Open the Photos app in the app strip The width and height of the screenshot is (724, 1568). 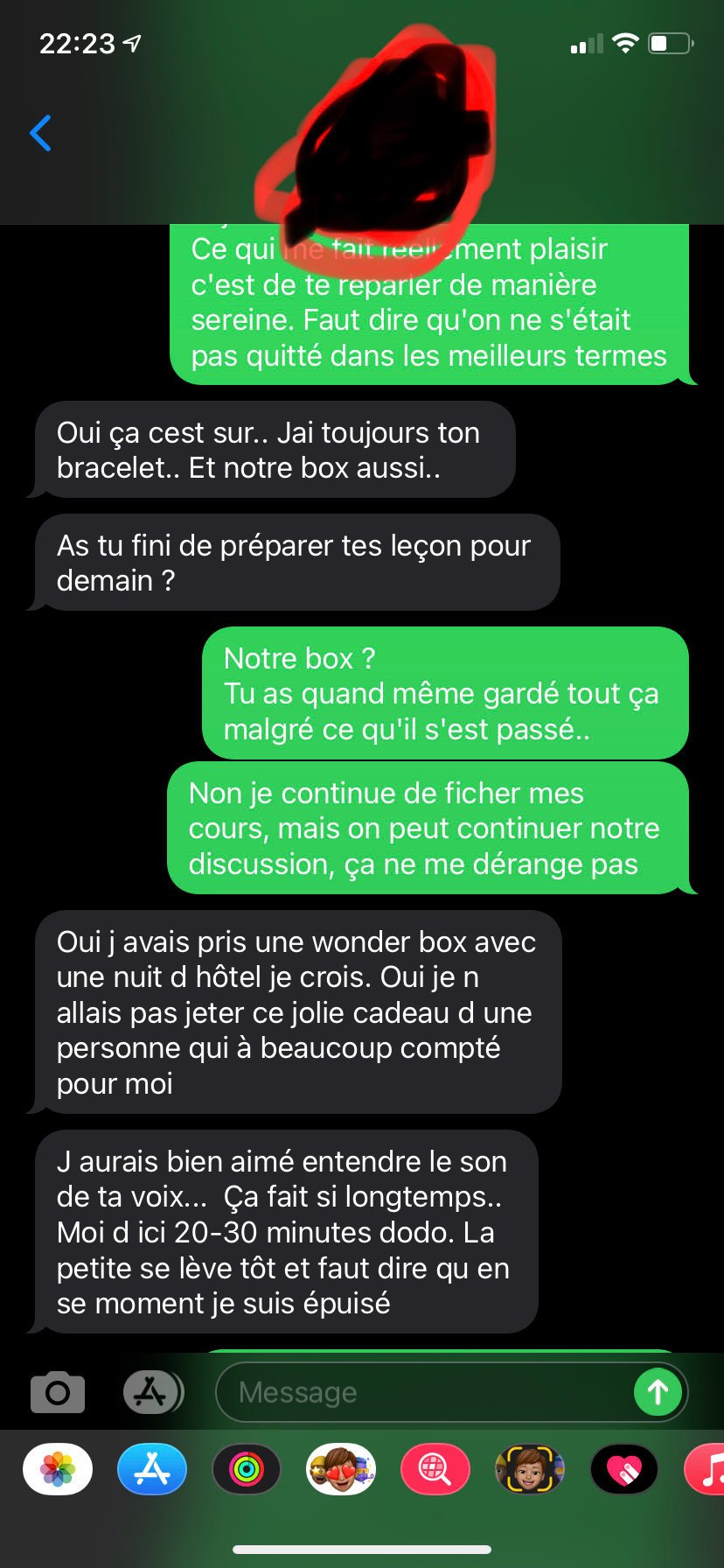pos(58,1469)
